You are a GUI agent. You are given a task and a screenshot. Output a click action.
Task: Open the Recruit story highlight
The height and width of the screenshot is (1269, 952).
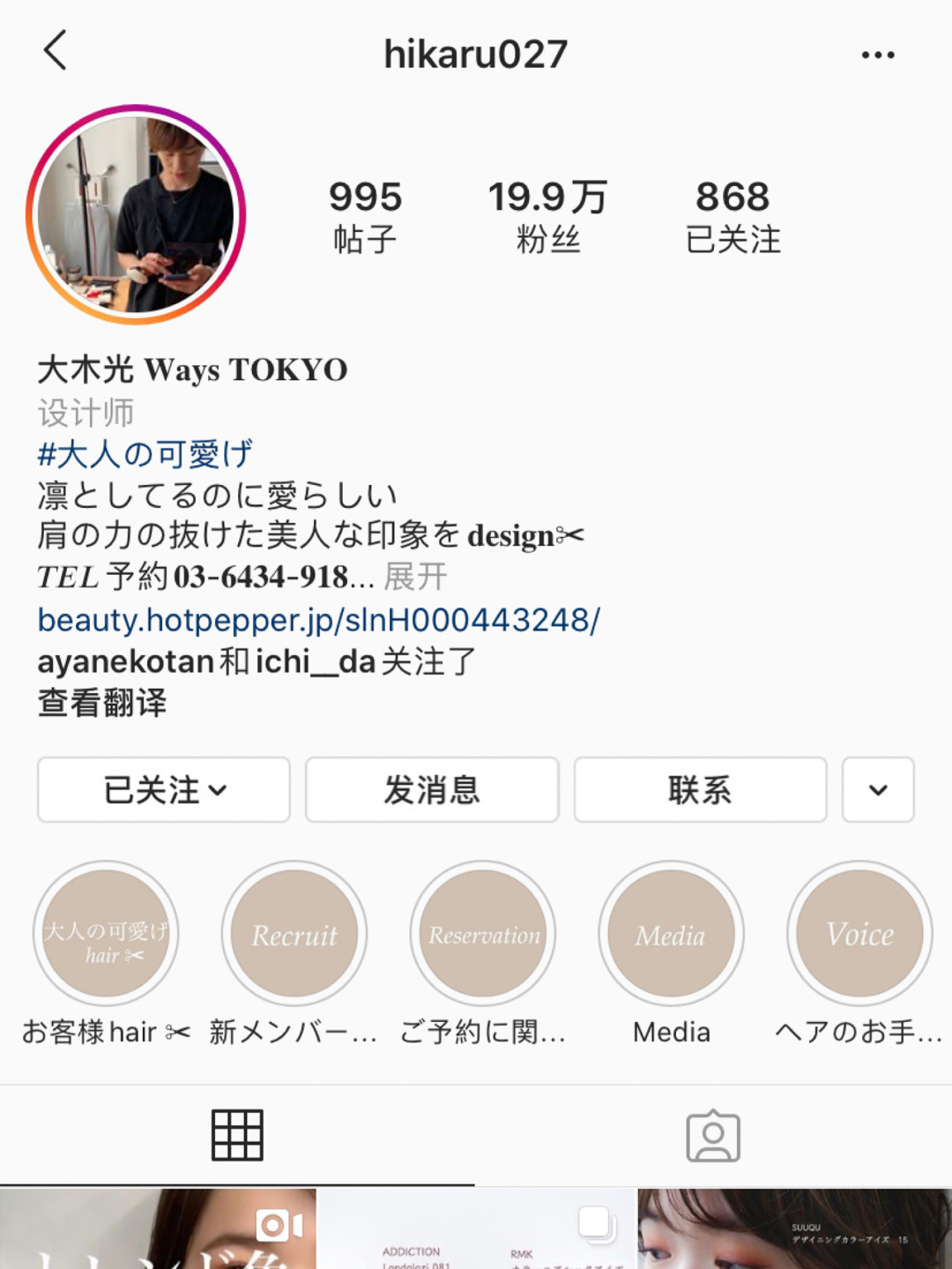click(x=294, y=934)
